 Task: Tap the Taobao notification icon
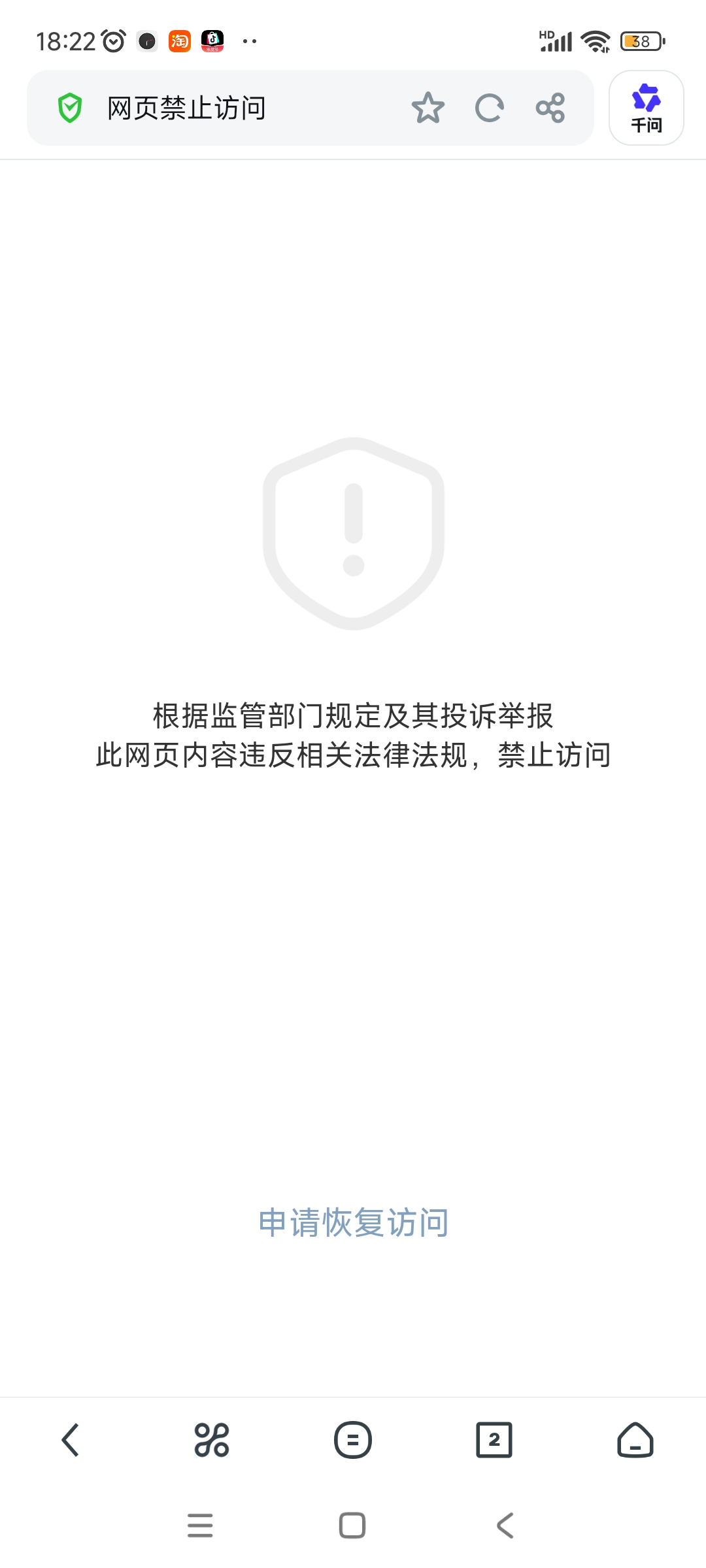tap(181, 41)
